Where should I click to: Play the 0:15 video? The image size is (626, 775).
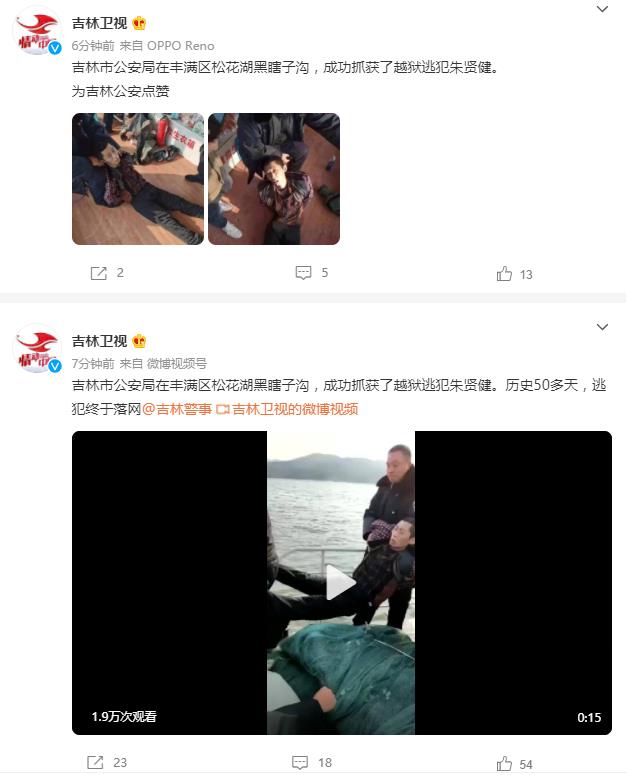[341, 583]
